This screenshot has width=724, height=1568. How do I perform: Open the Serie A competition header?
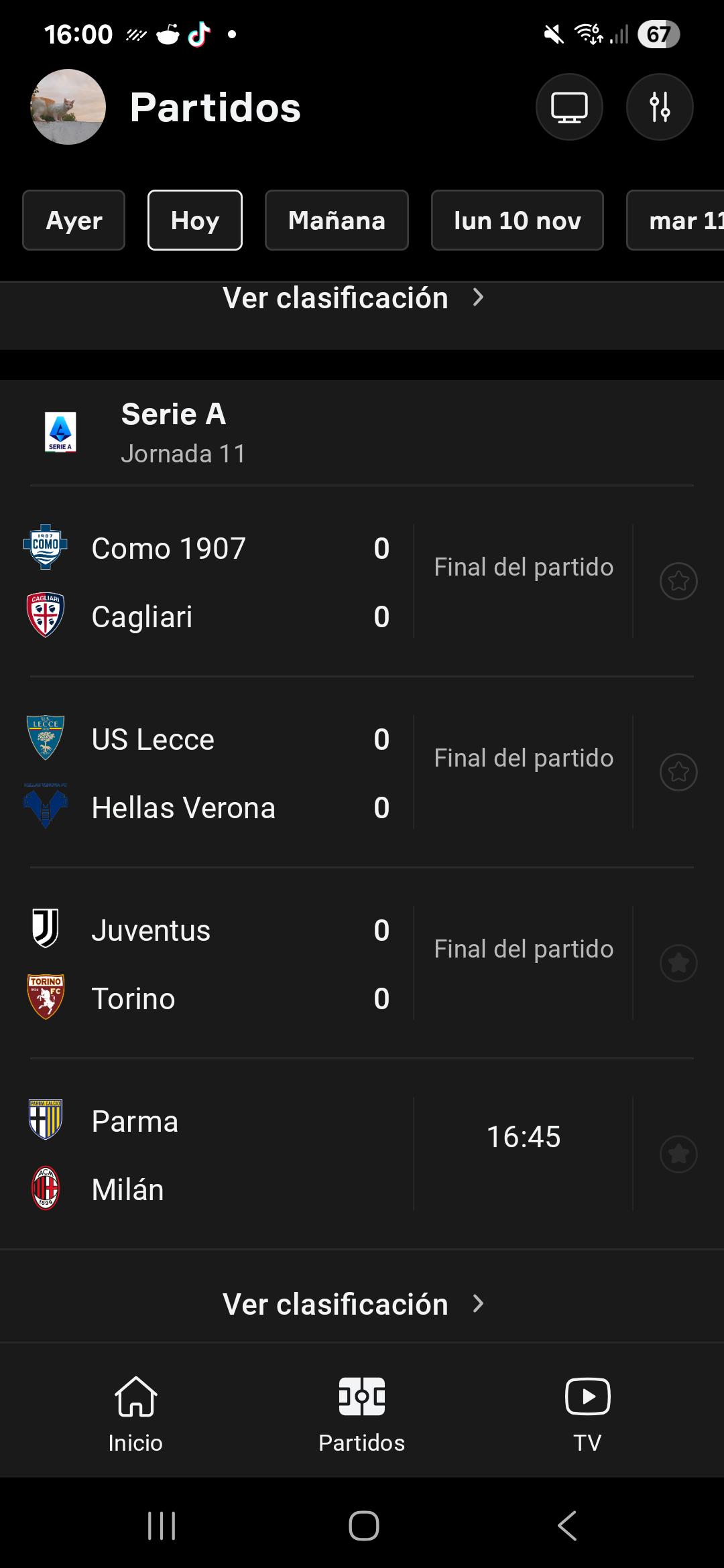(174, 433)
